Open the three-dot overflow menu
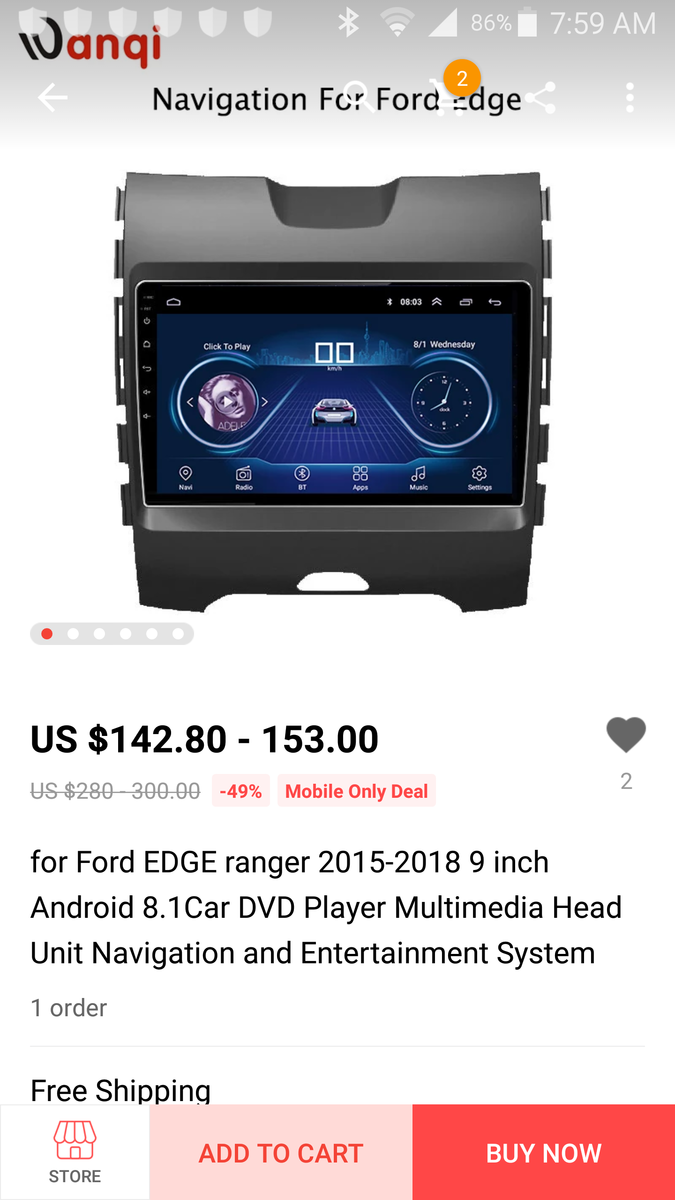The height and width of the screenshot is (1200, 675). tap(629, 97)
